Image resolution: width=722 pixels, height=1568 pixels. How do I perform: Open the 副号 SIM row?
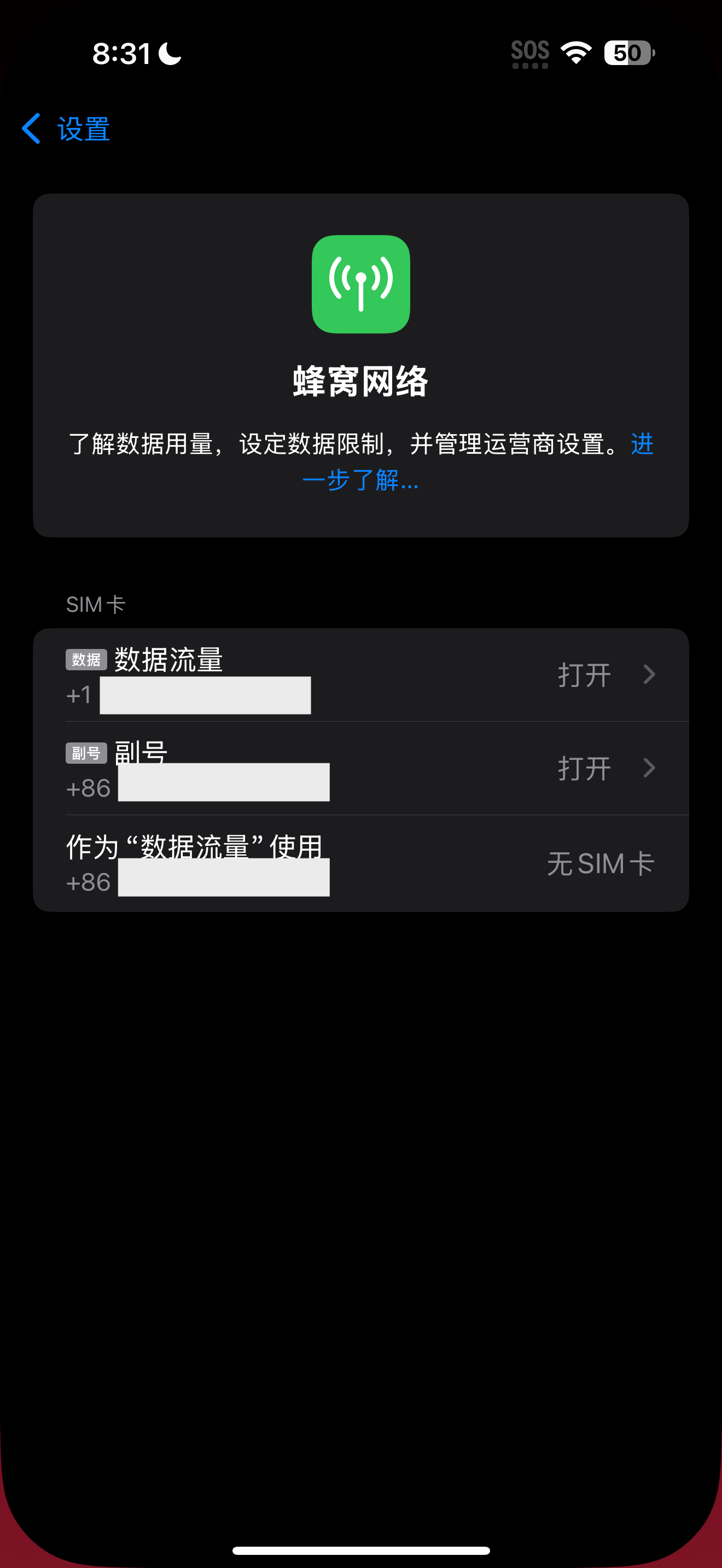pos(360,768)
